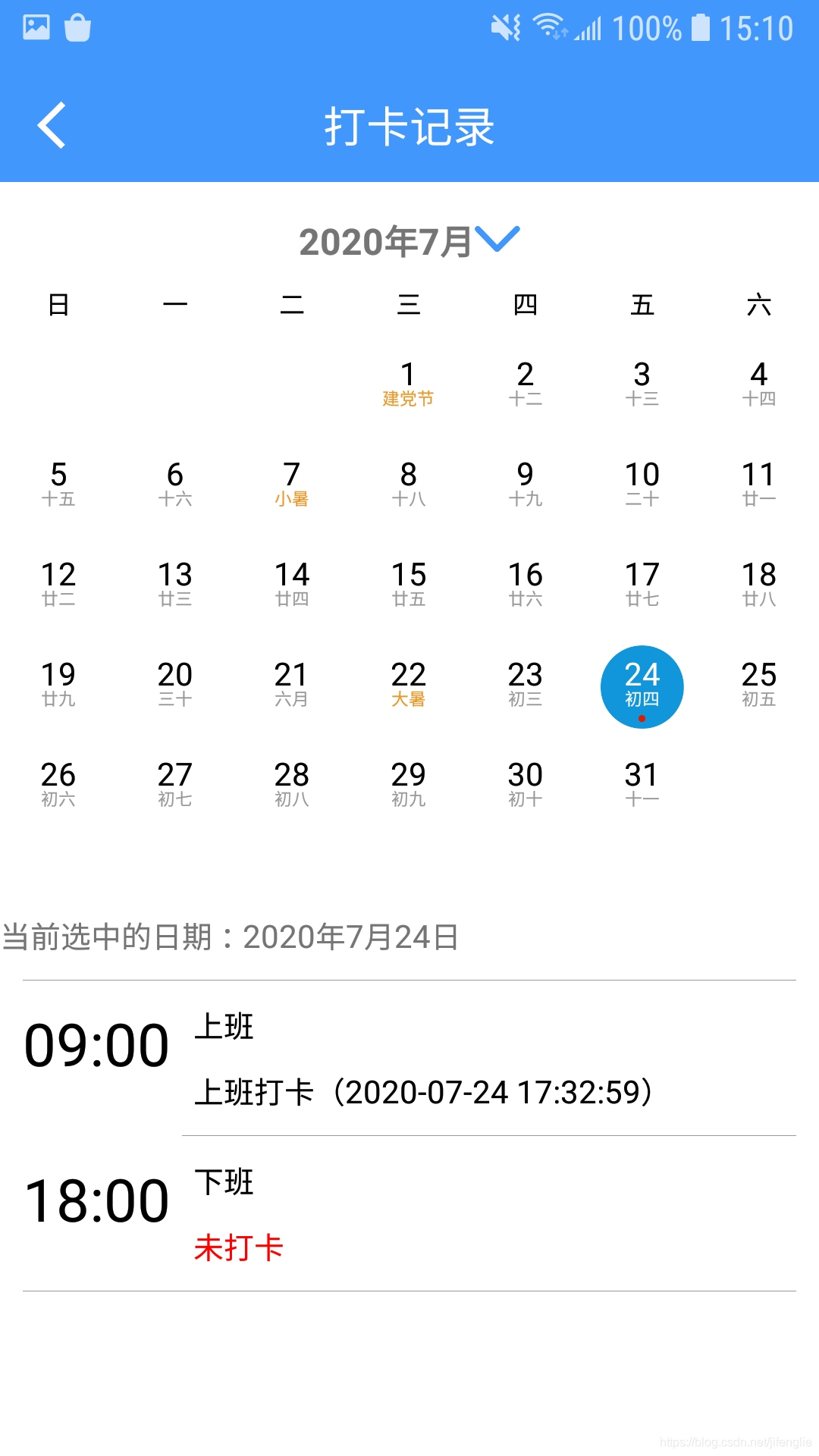Open the 2020年7月 month picker dropdown
This screenshot has height=1456, width=819.
pyautogui.click(x=409, y=242)
